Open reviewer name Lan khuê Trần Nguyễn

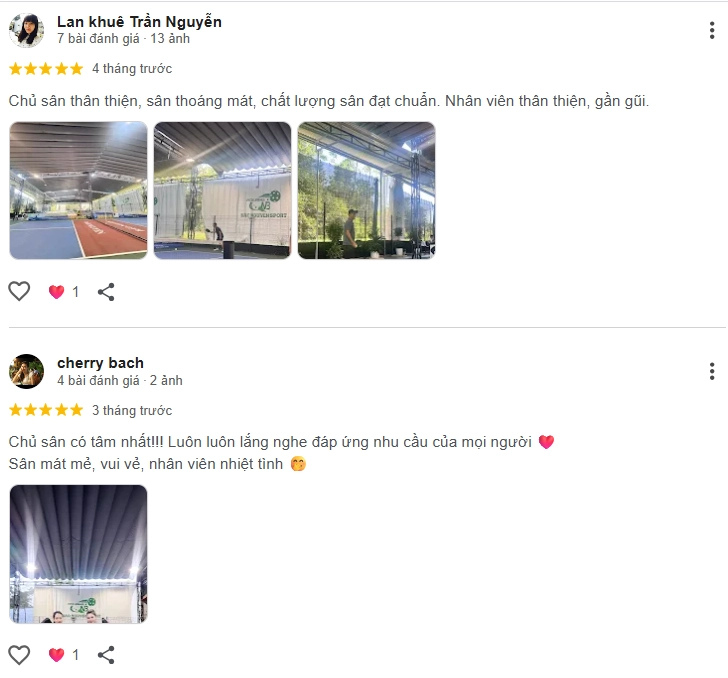point(139,21)
